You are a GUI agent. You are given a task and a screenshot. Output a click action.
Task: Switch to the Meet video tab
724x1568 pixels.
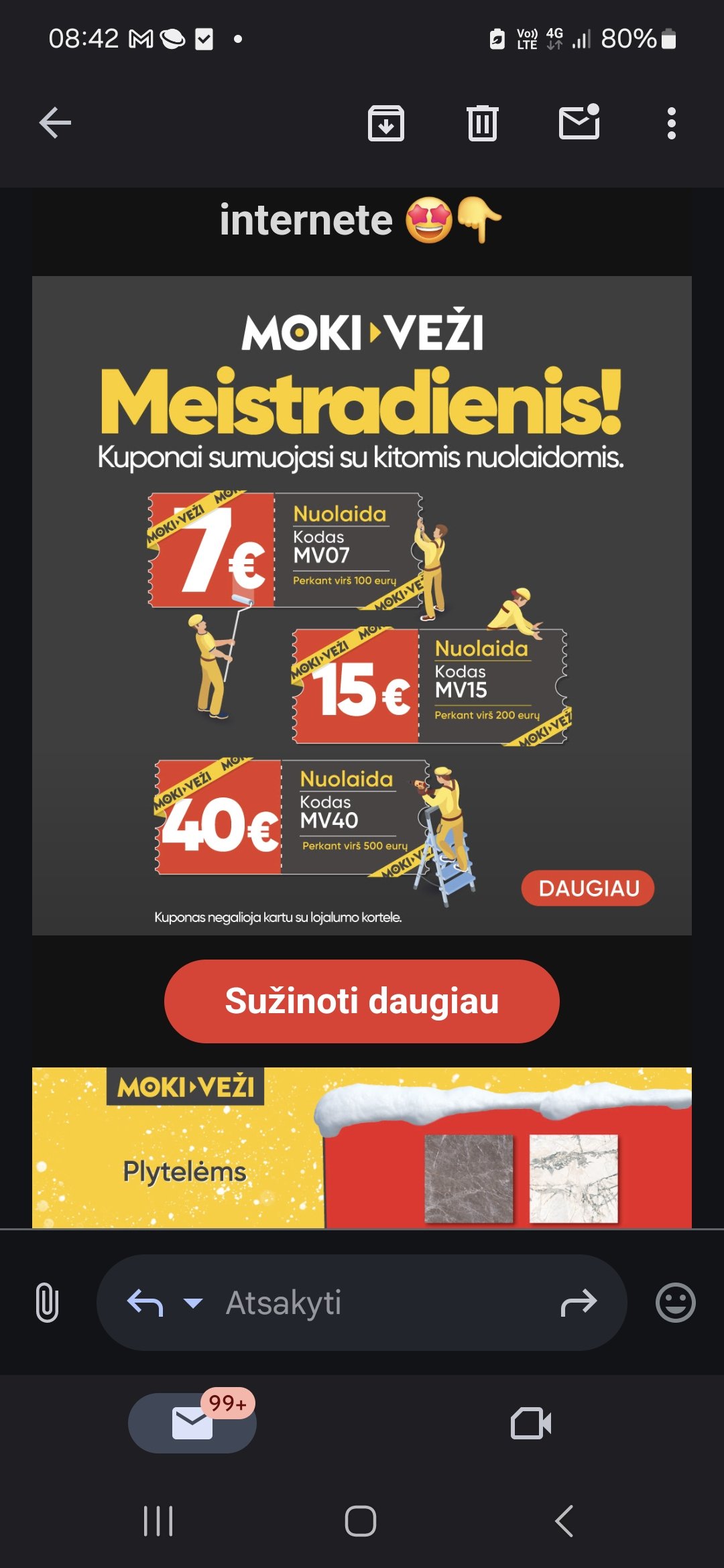pyautogui.click(x=531, y=1423)
